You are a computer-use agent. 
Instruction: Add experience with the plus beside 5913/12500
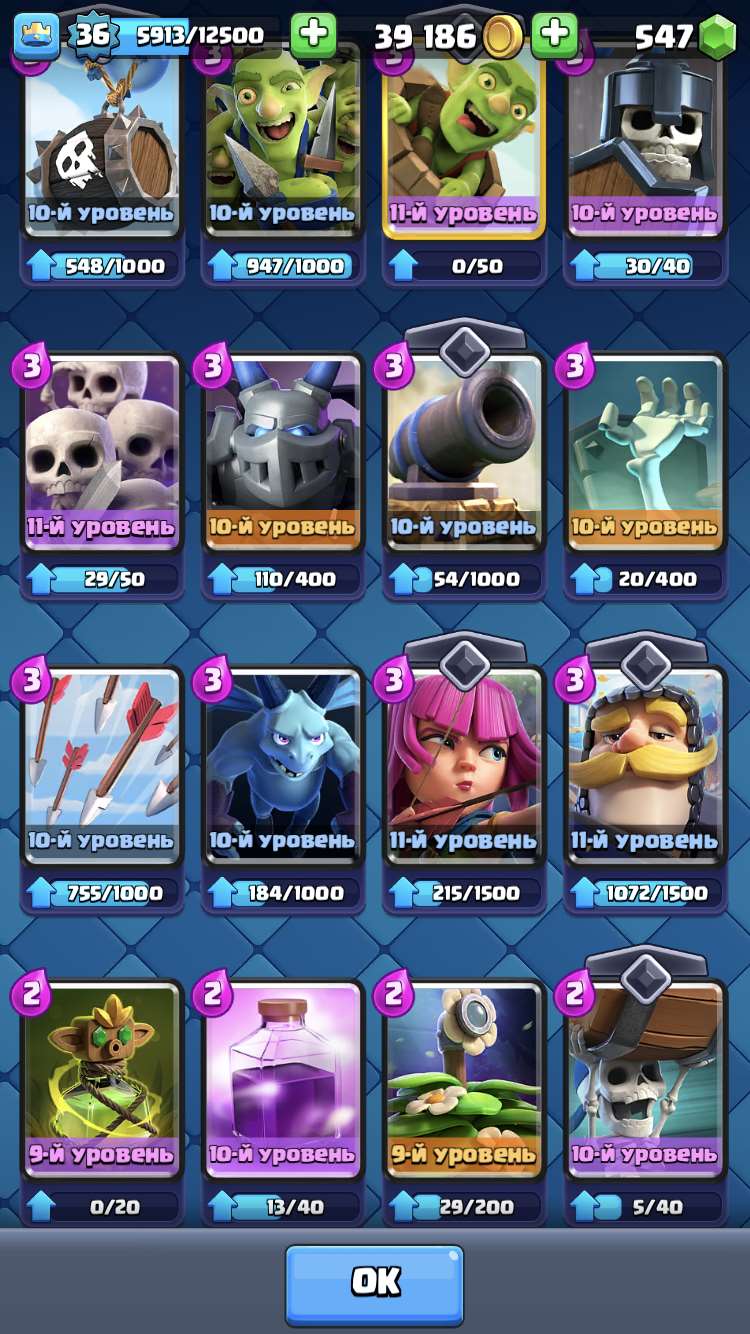(x=313, y=36)
